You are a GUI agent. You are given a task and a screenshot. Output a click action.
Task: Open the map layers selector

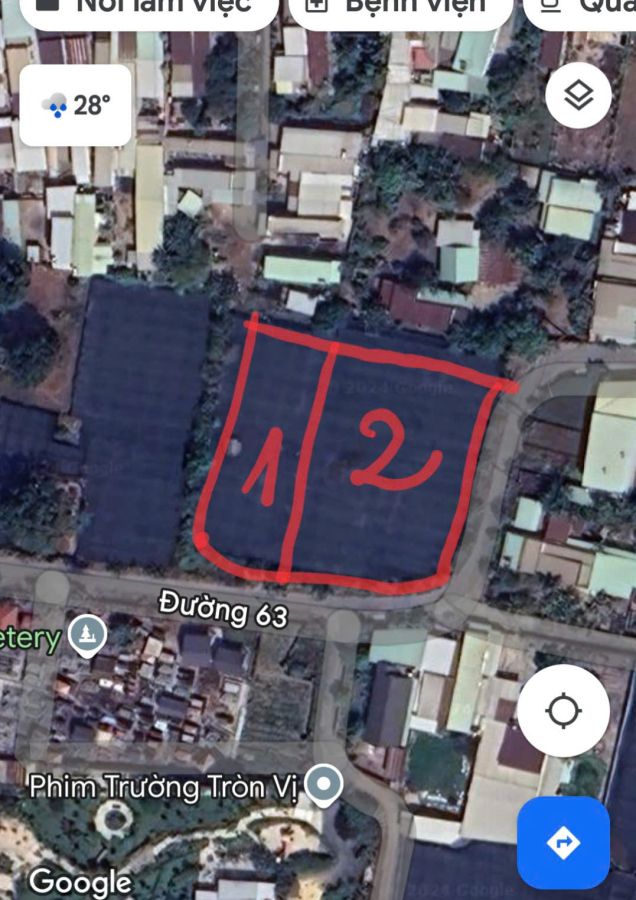pos(578,95)
